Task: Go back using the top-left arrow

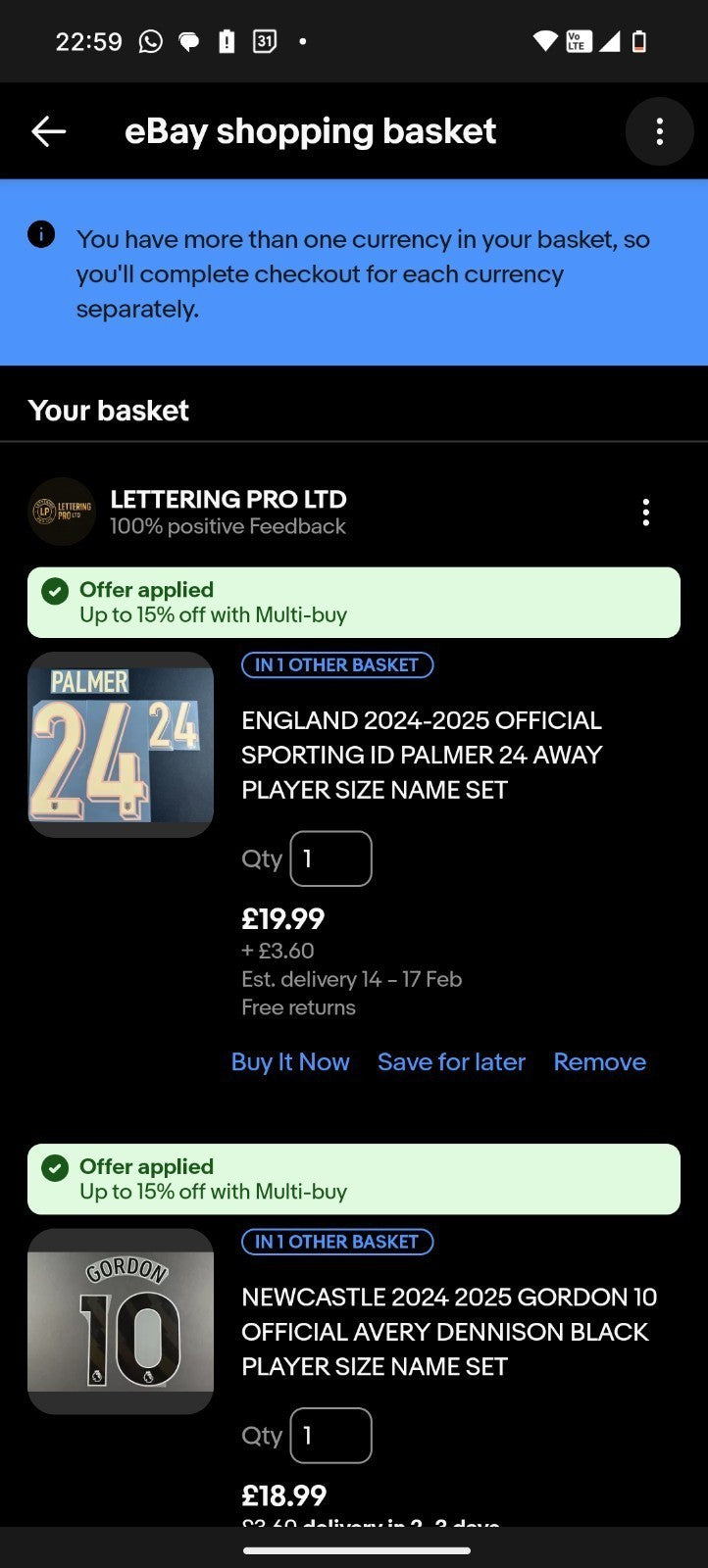Action: coord(48,131)
